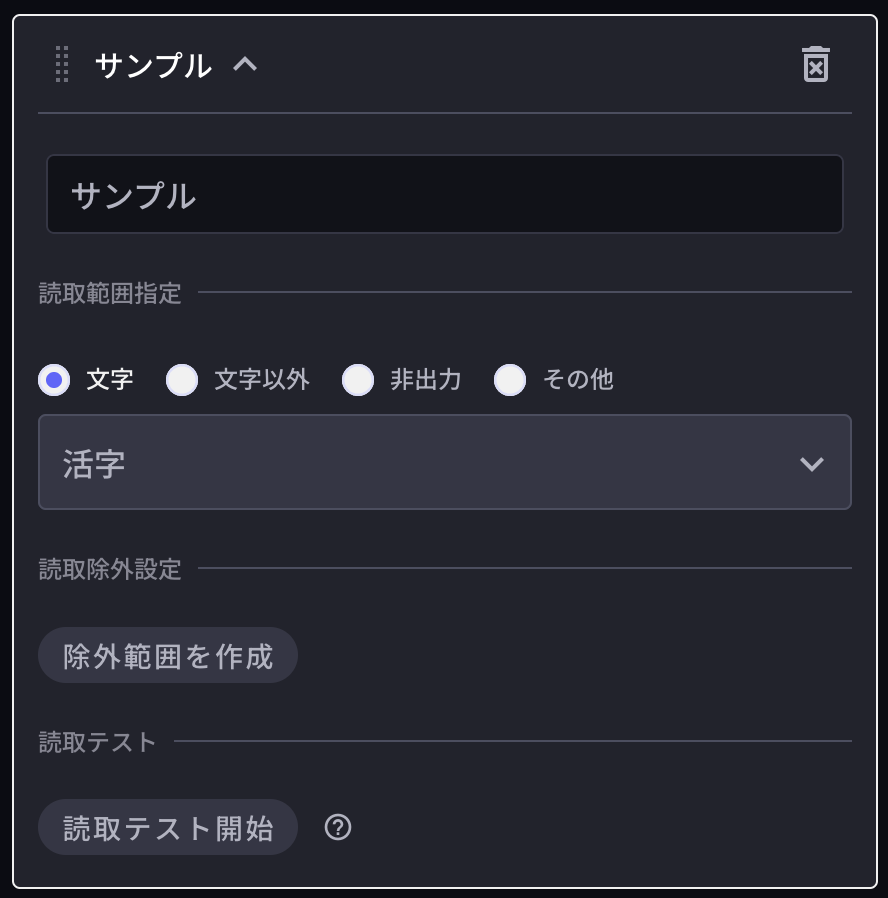888x898 pixels.
Task: Open the 活字 type dropdown
Action: pos(445,463)
